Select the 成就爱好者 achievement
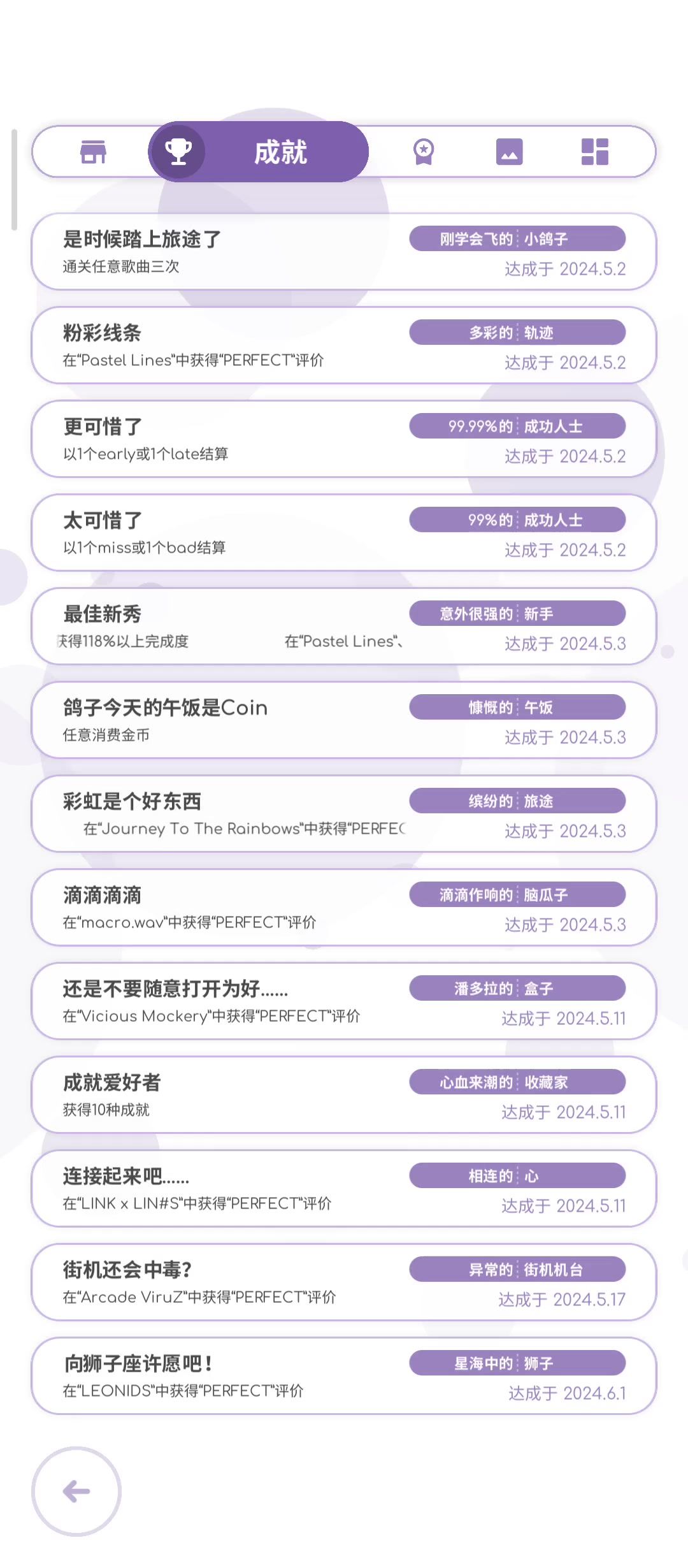The image size is (688, 1568). tap(344, 1095)
